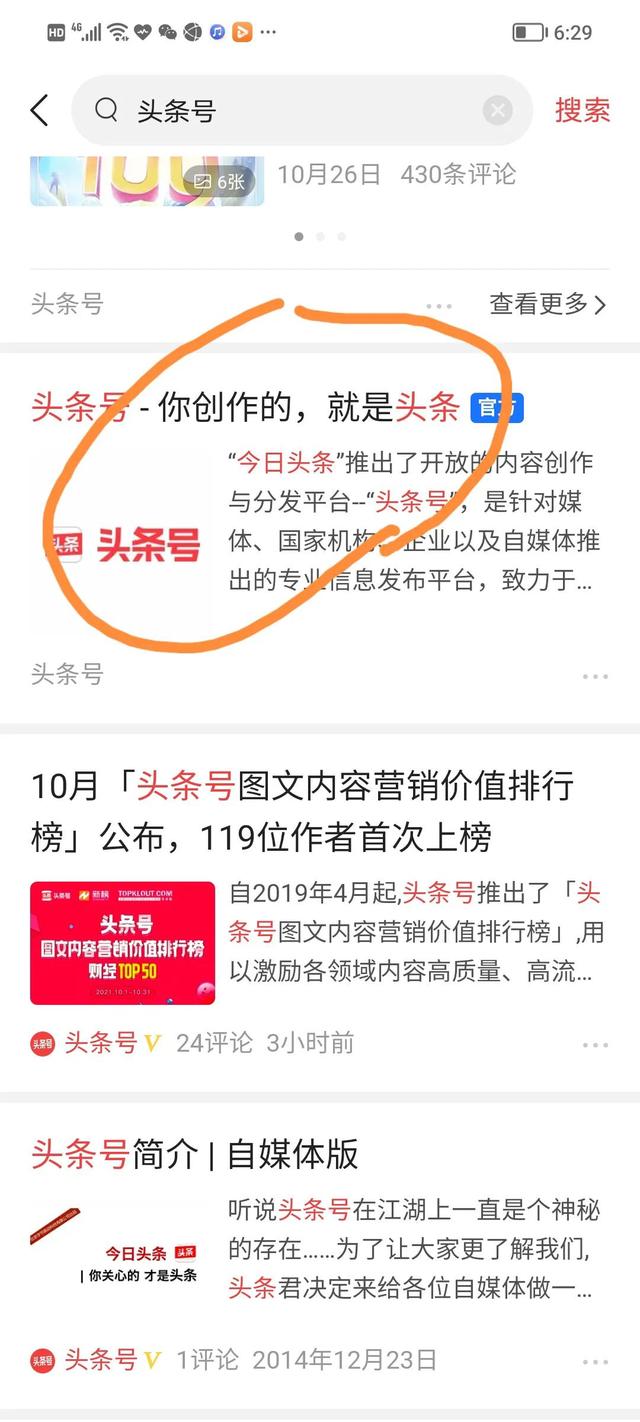
Task: Open the 头条号简介 | 自媒体版 article
Action: click(195, 1155)
